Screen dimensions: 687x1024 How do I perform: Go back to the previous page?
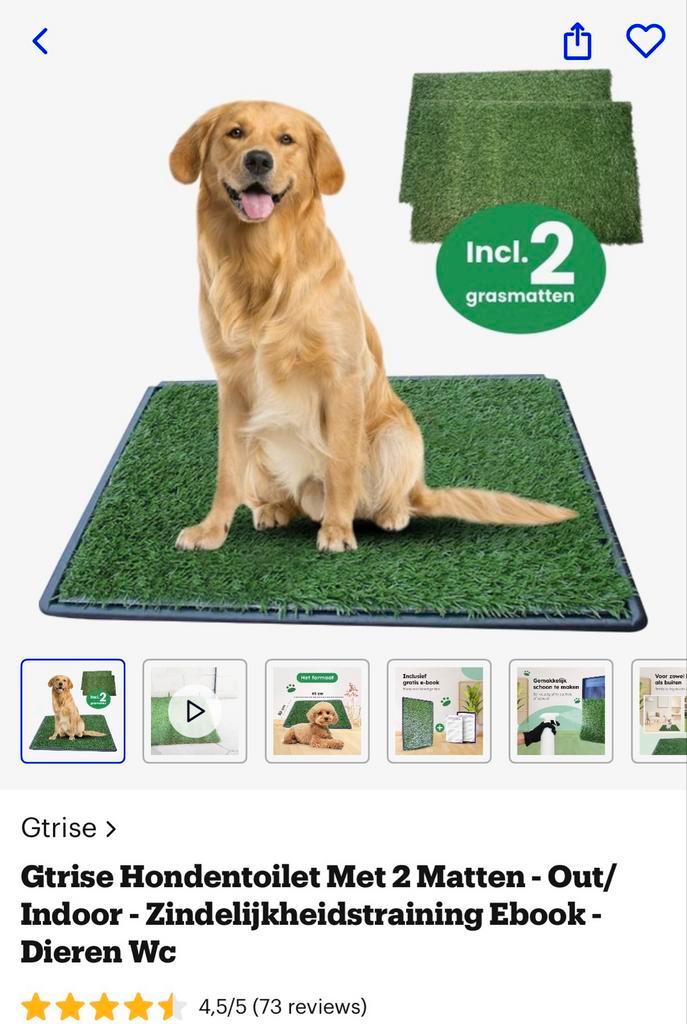[x=40, y=41]
